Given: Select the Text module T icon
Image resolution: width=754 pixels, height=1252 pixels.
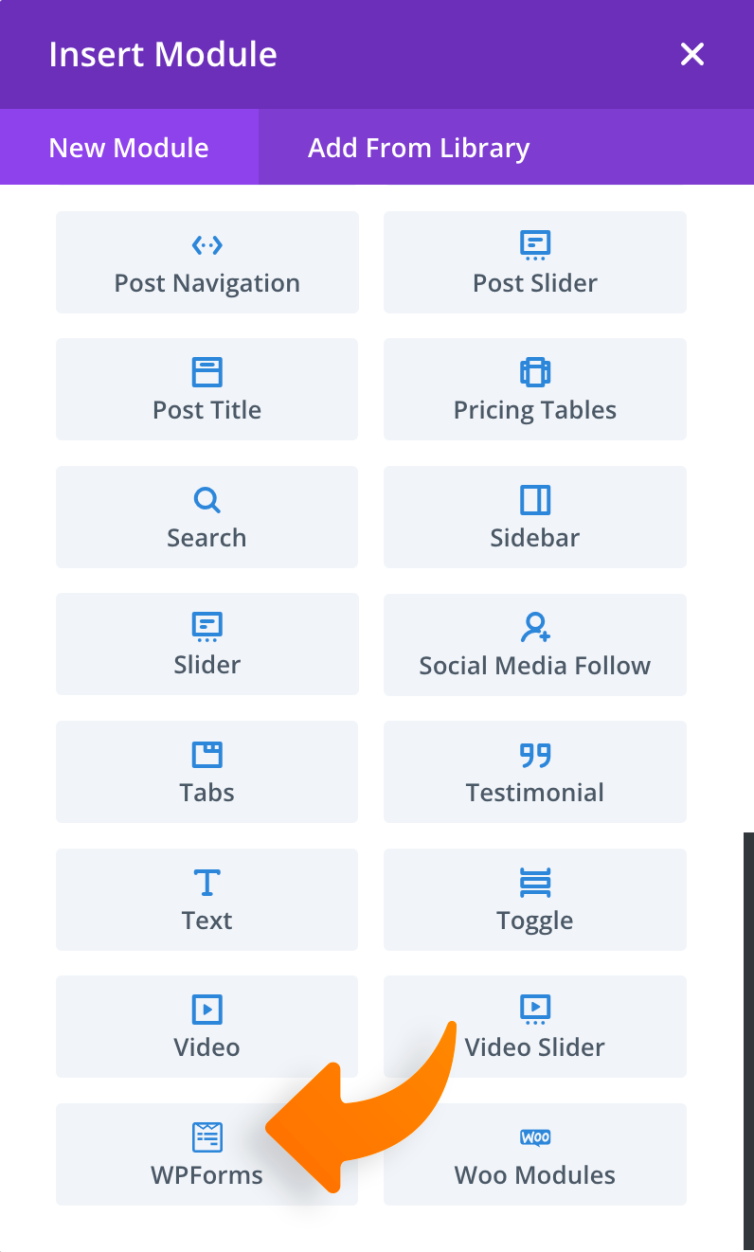Looking at the screenshot, I should click(x=206, y=881).
